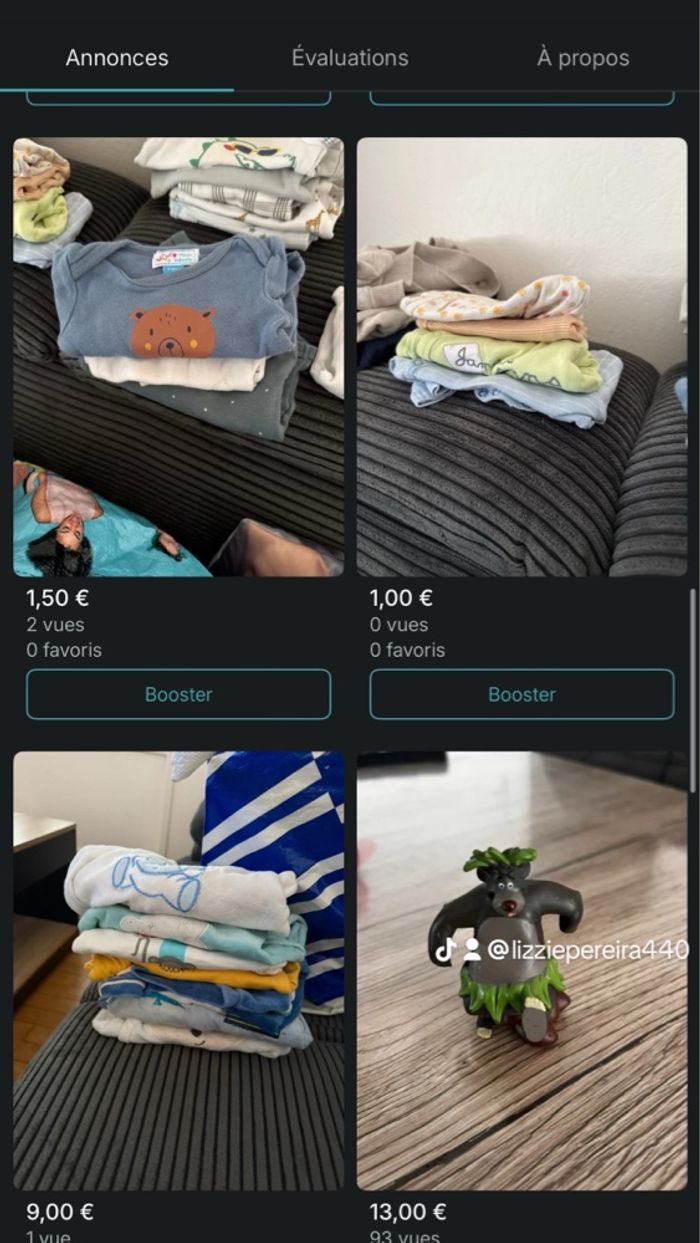Open the 1,50 € baby clothes listing
700x1243 pixels.
click(x=178, y=357)
